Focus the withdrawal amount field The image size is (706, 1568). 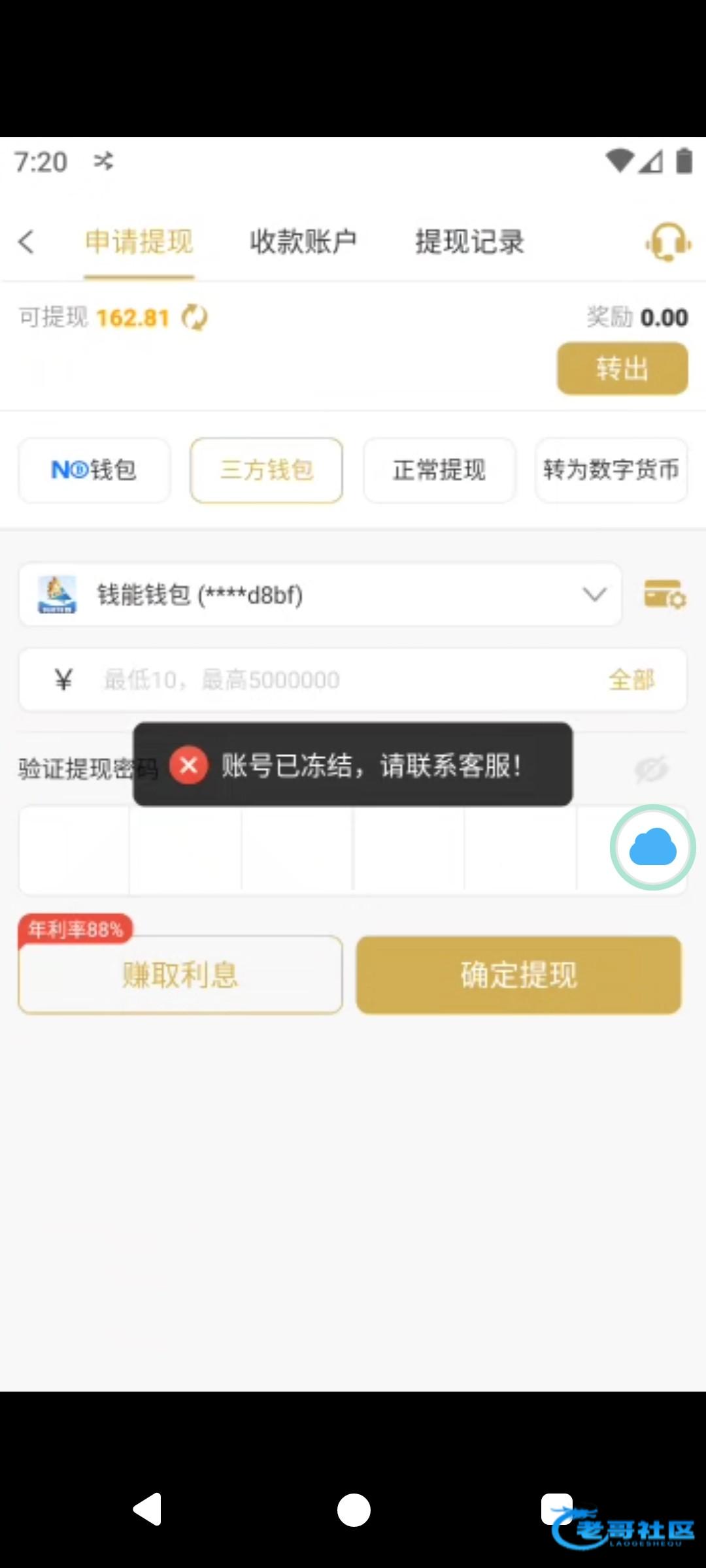[353, 679]
